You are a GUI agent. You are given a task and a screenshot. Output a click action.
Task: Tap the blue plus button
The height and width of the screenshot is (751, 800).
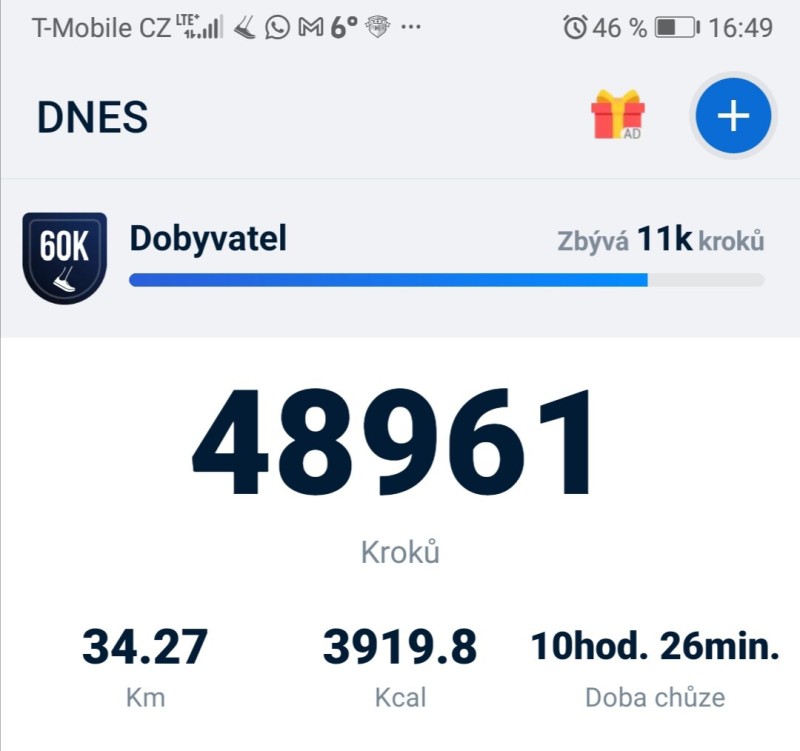(733, 116)
